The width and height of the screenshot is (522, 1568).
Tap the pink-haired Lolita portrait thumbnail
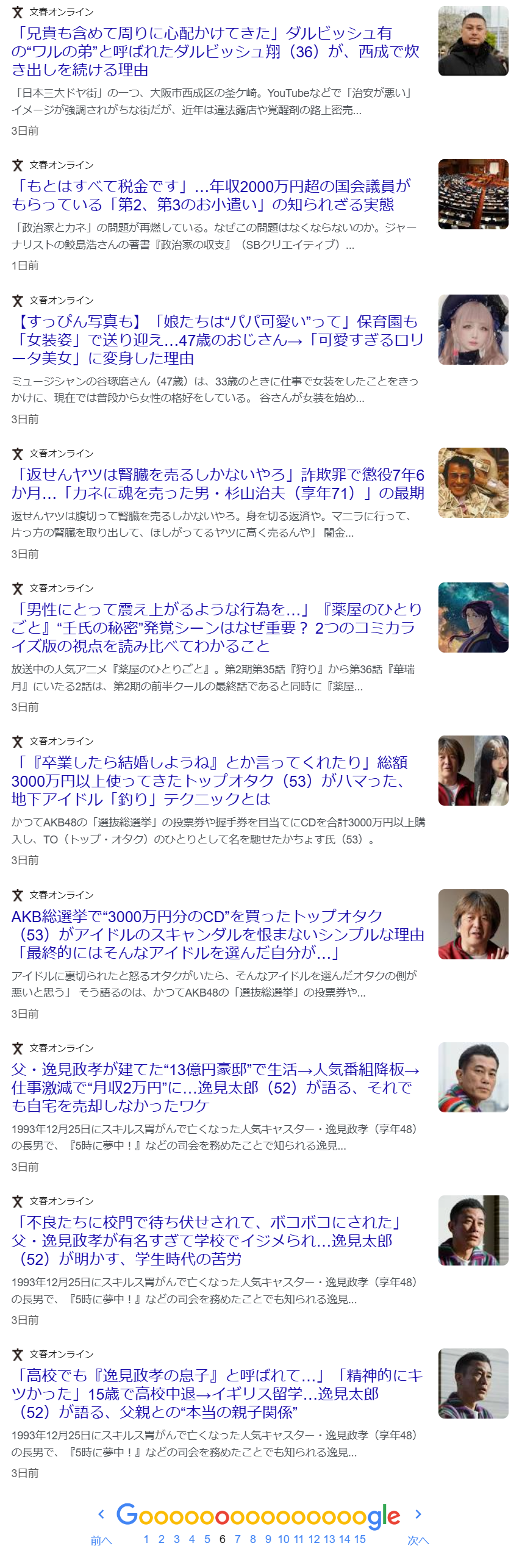473,330
